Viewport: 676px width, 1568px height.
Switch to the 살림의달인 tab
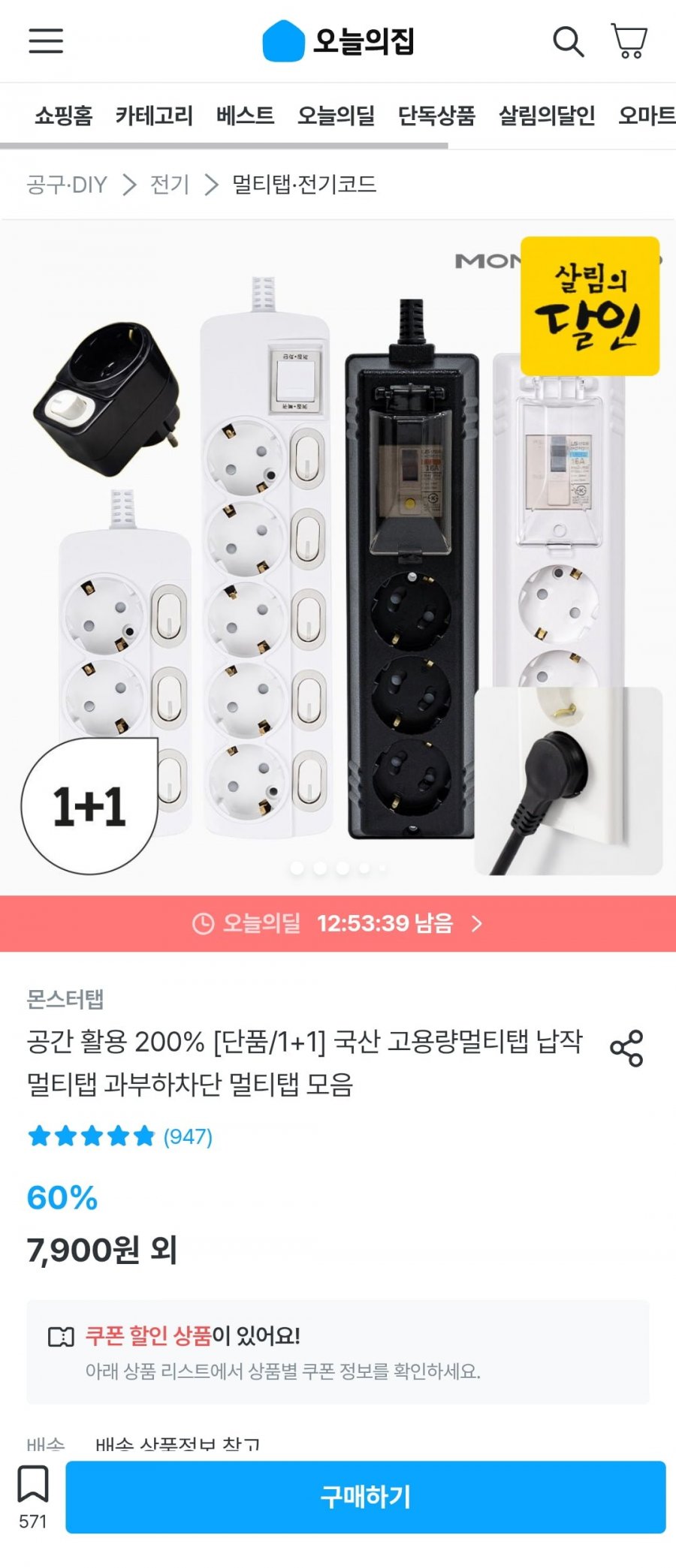click(547, 116)
